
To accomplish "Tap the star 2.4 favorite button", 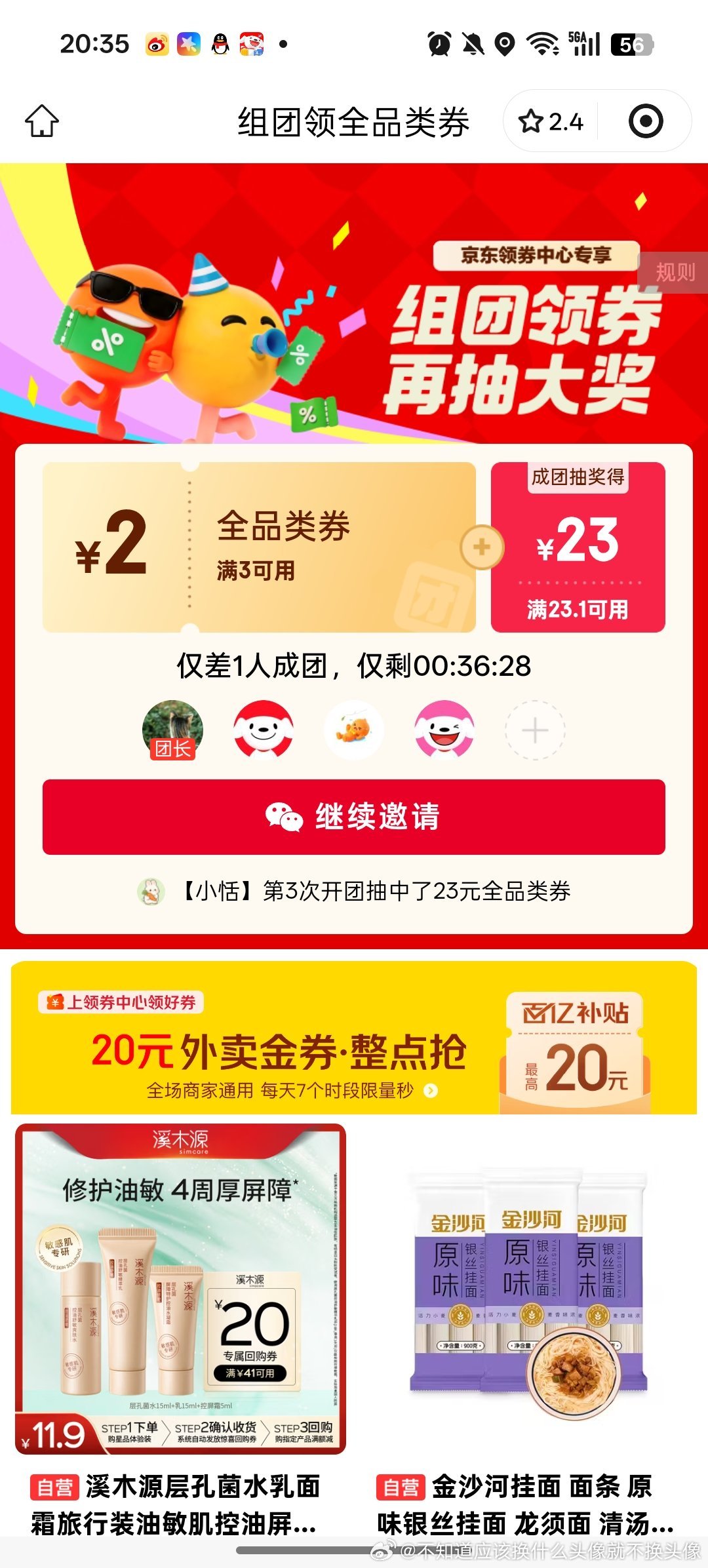I will tap(551, 121).
